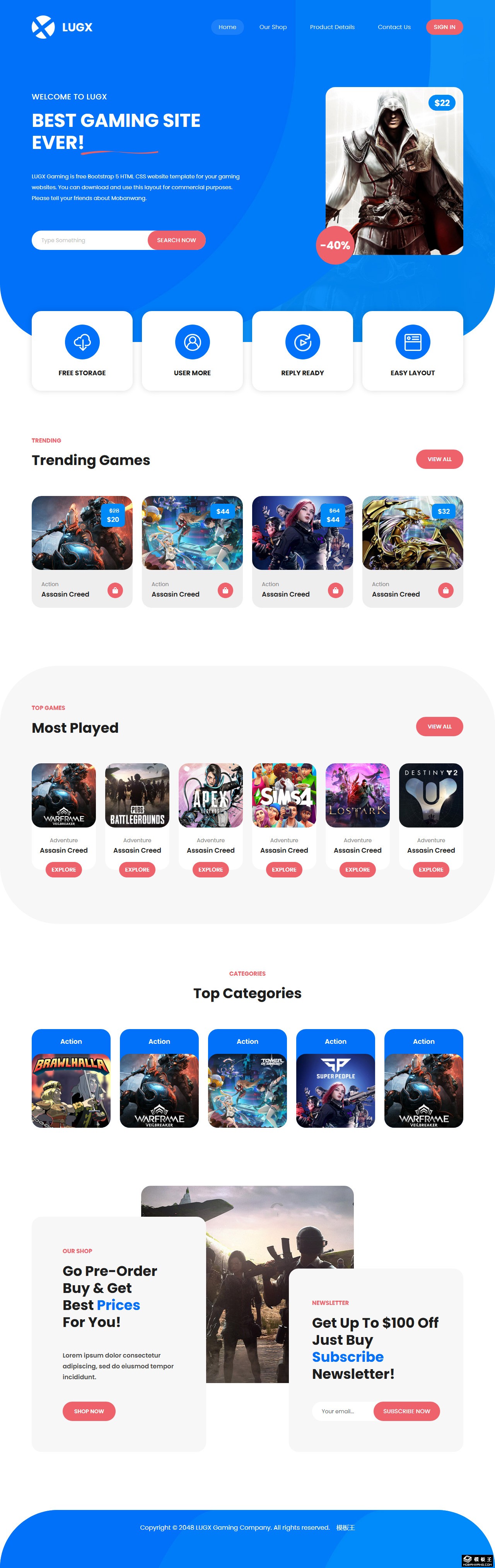Focus the Your email field
This screenshot has height=1568, width=495.
click(342, 1411)
